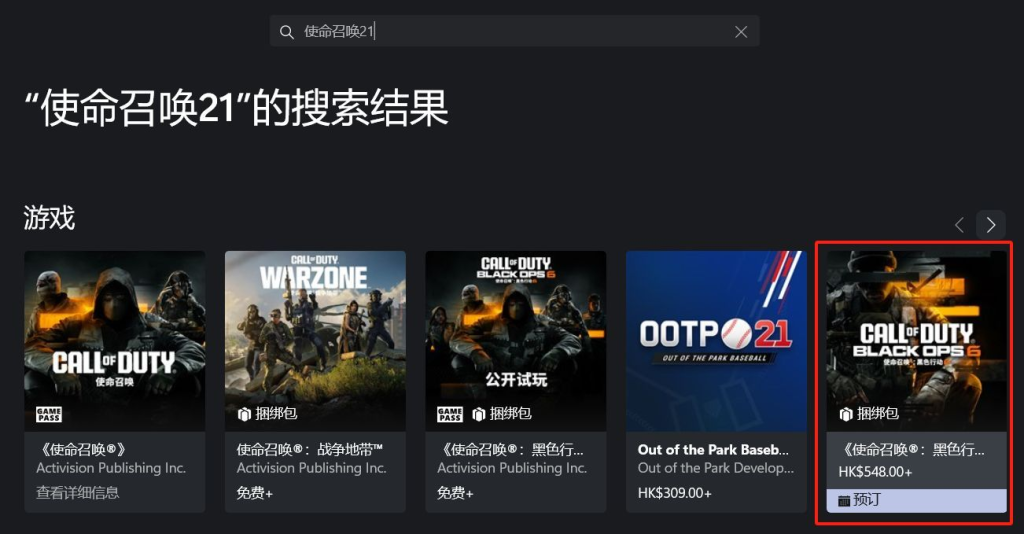Image resolution: width=1024 pixels, height=534 pixels.
Task: Open the Black Ops 6 公开试玩 card
Action: click(516, 380)
